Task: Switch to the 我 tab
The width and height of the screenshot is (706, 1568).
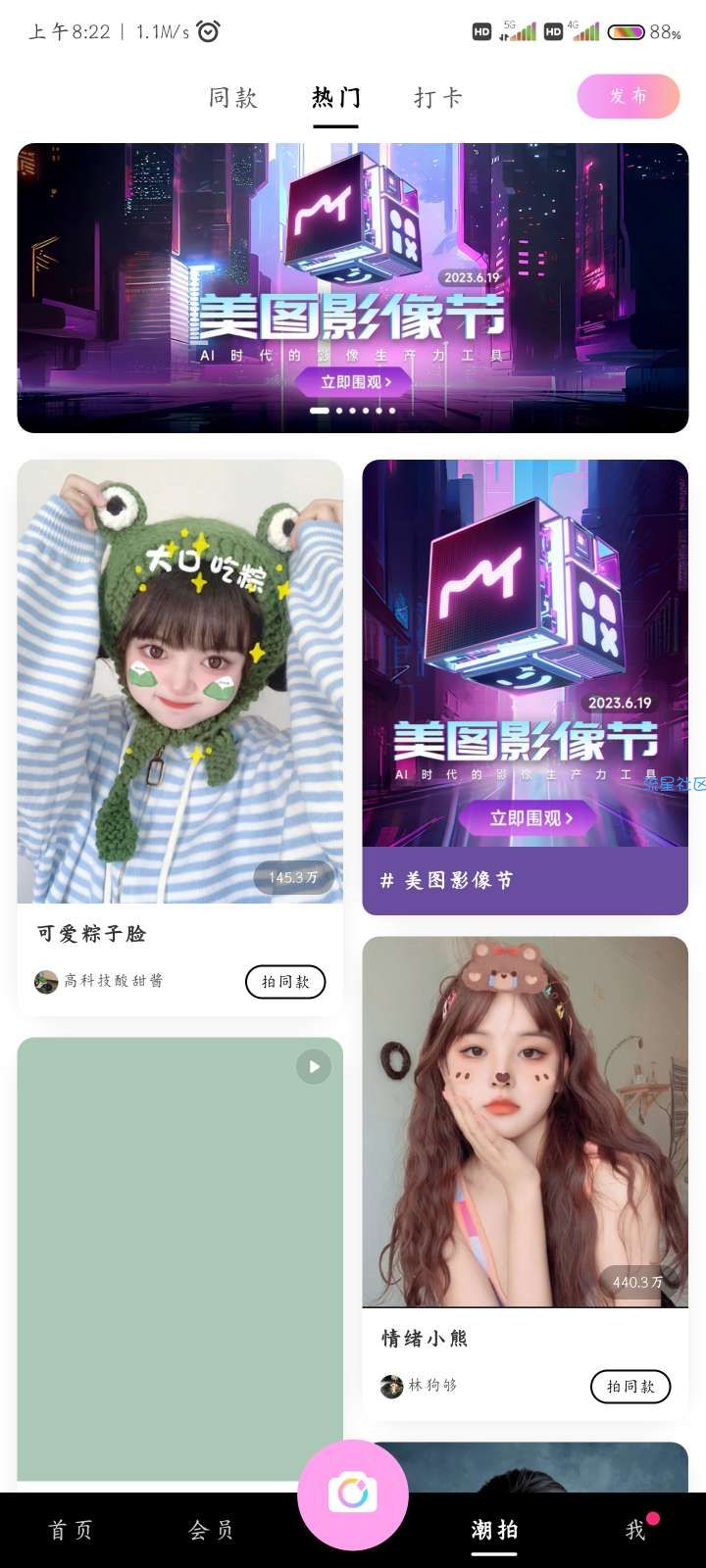Action: [x=635, y=1530]
